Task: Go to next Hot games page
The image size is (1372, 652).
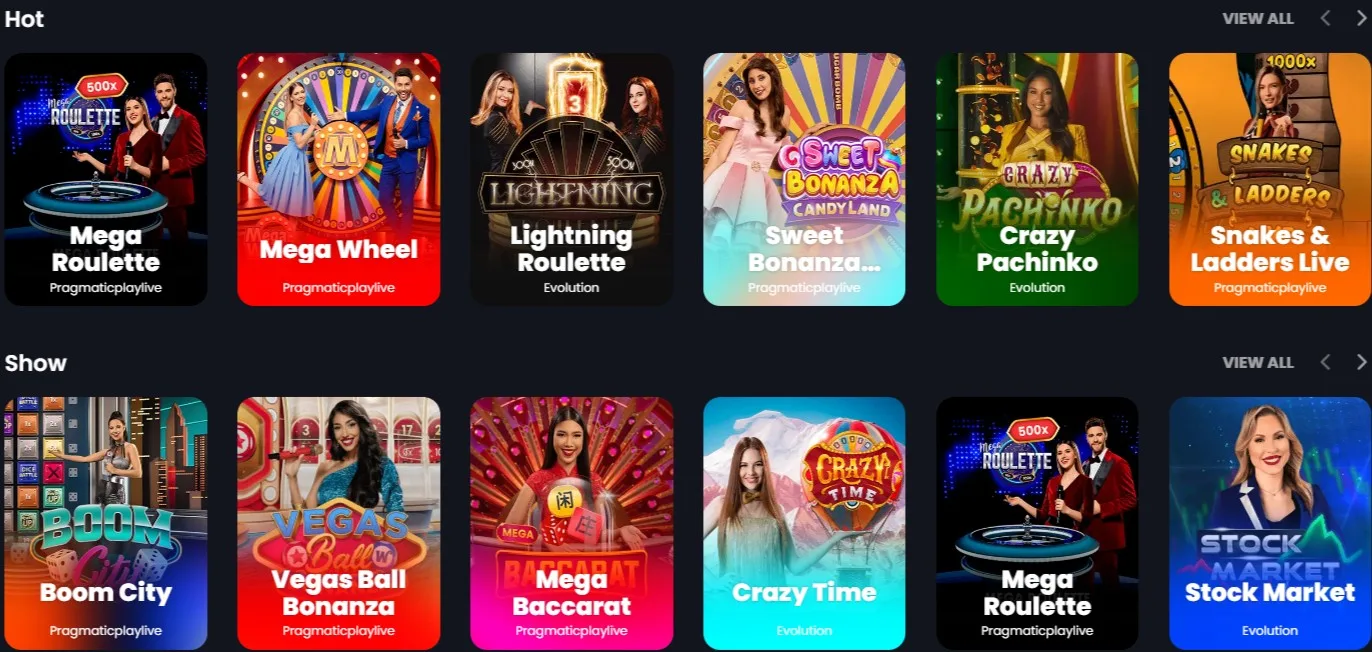Action: (1361, 18)
